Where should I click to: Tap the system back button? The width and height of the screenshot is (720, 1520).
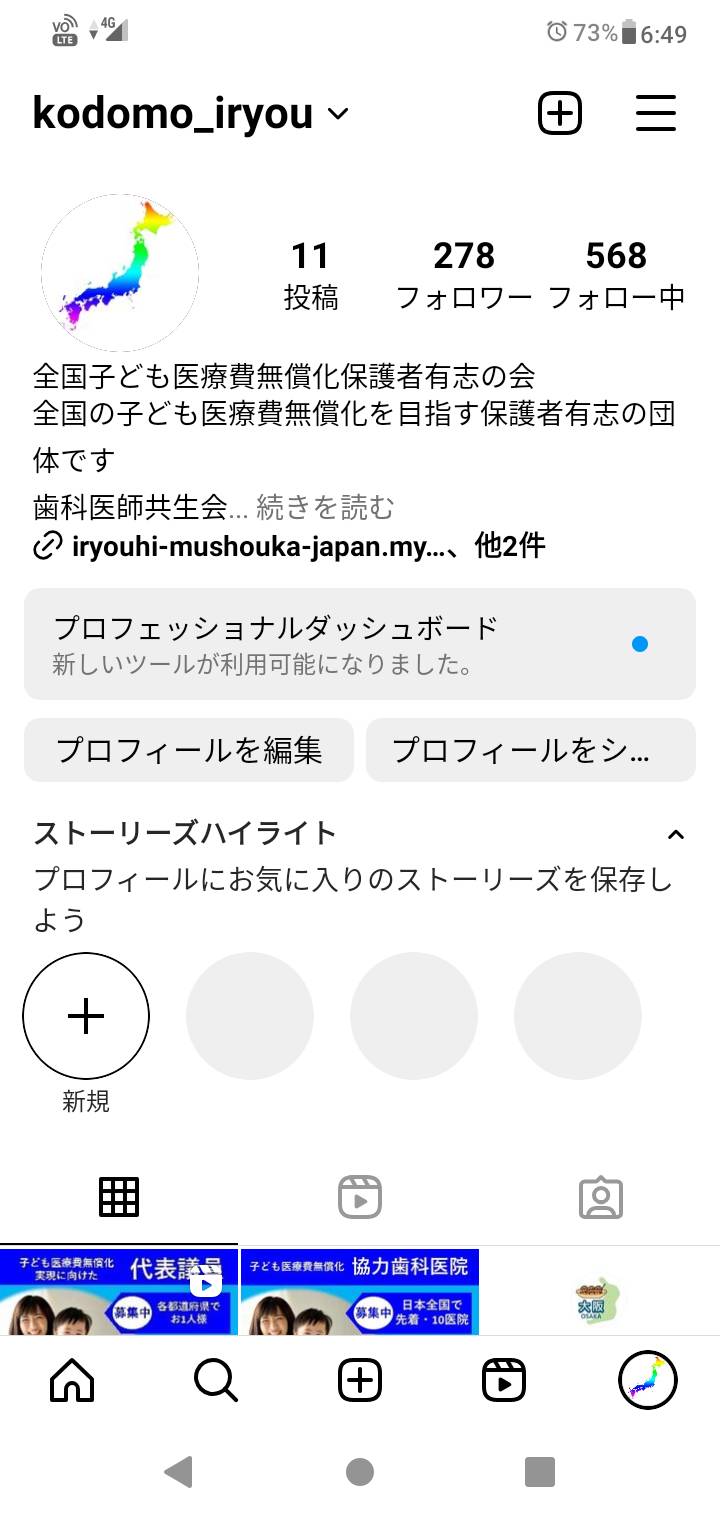(x=179, y=1472)
